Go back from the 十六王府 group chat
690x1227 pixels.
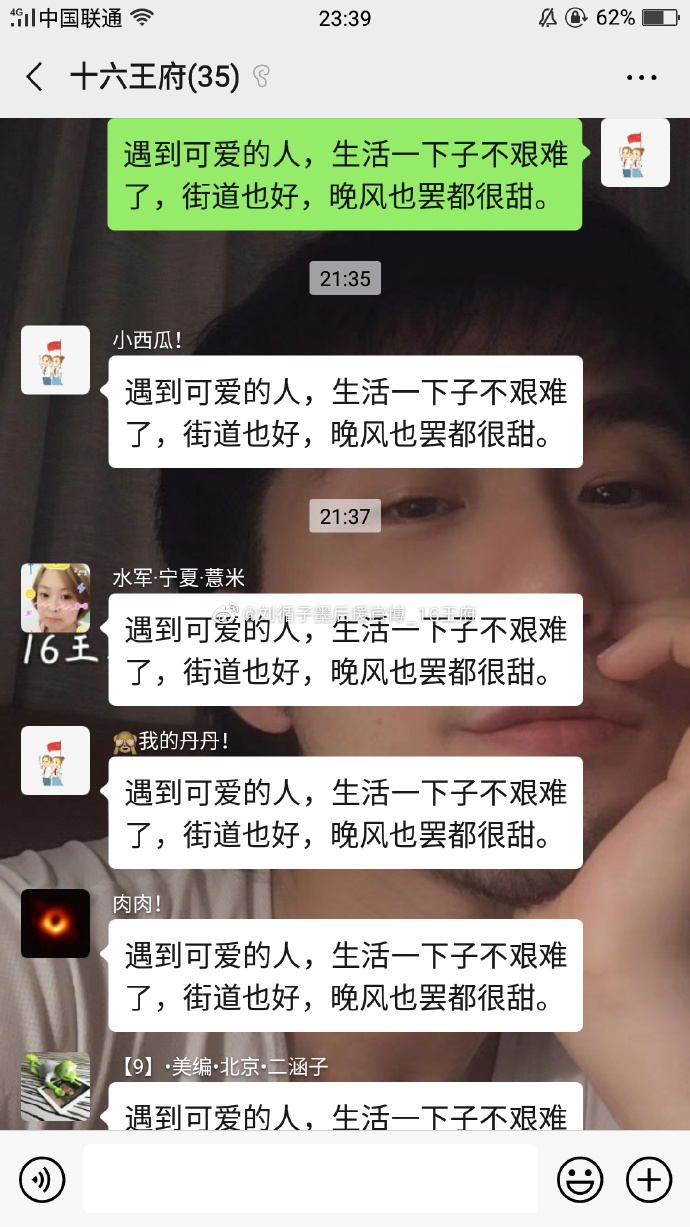point(35,77)
